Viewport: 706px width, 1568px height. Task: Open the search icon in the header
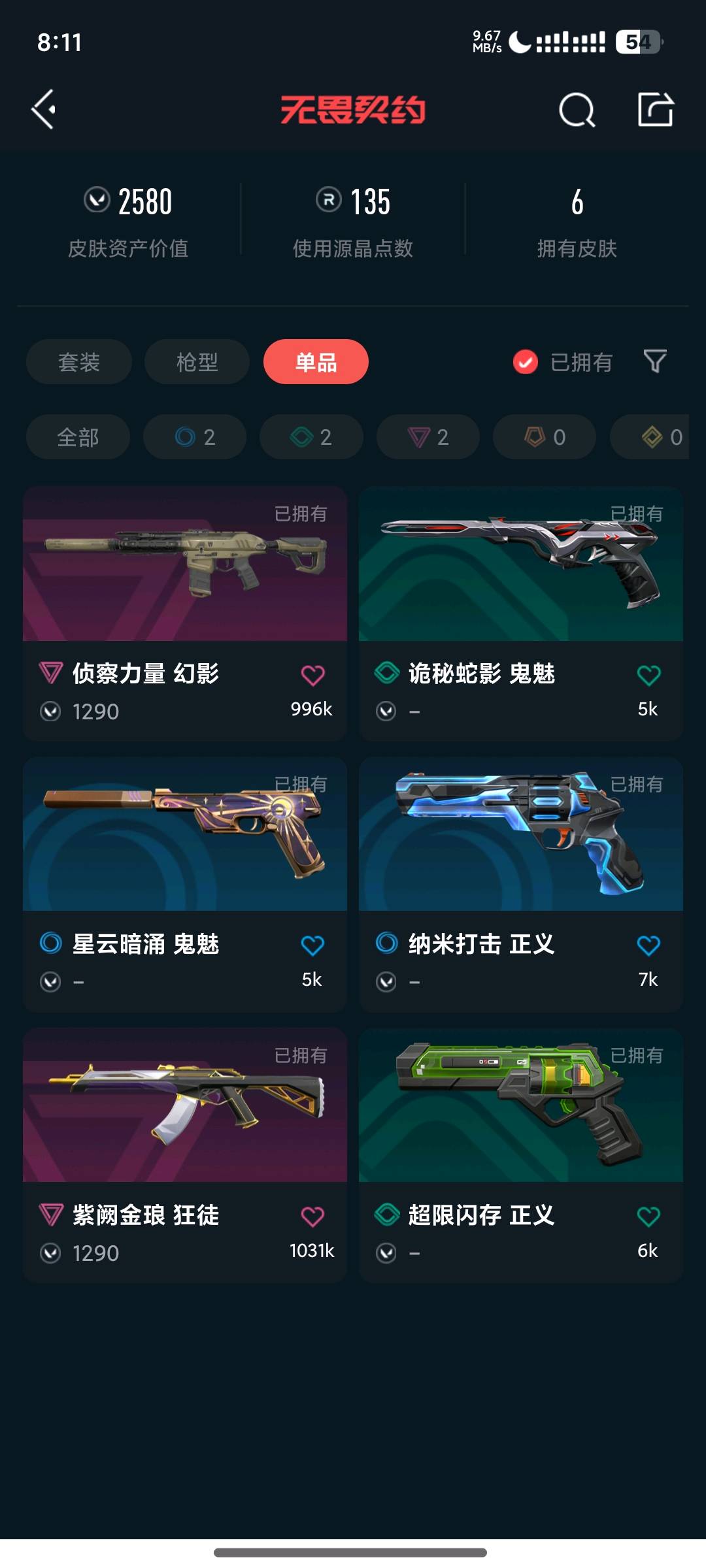point(577,109)
